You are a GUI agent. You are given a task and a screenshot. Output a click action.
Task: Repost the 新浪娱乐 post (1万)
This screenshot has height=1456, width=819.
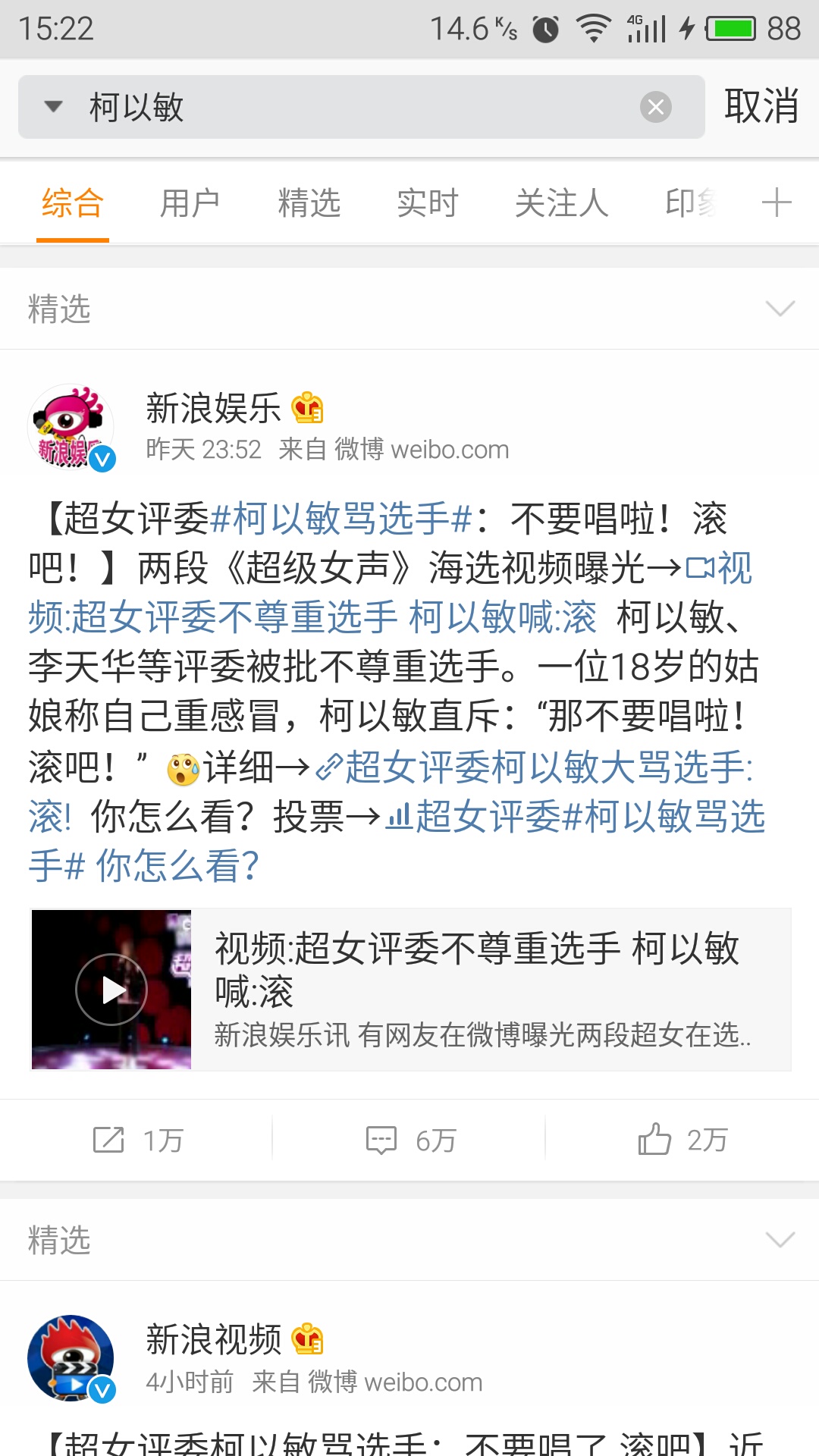136,1140
